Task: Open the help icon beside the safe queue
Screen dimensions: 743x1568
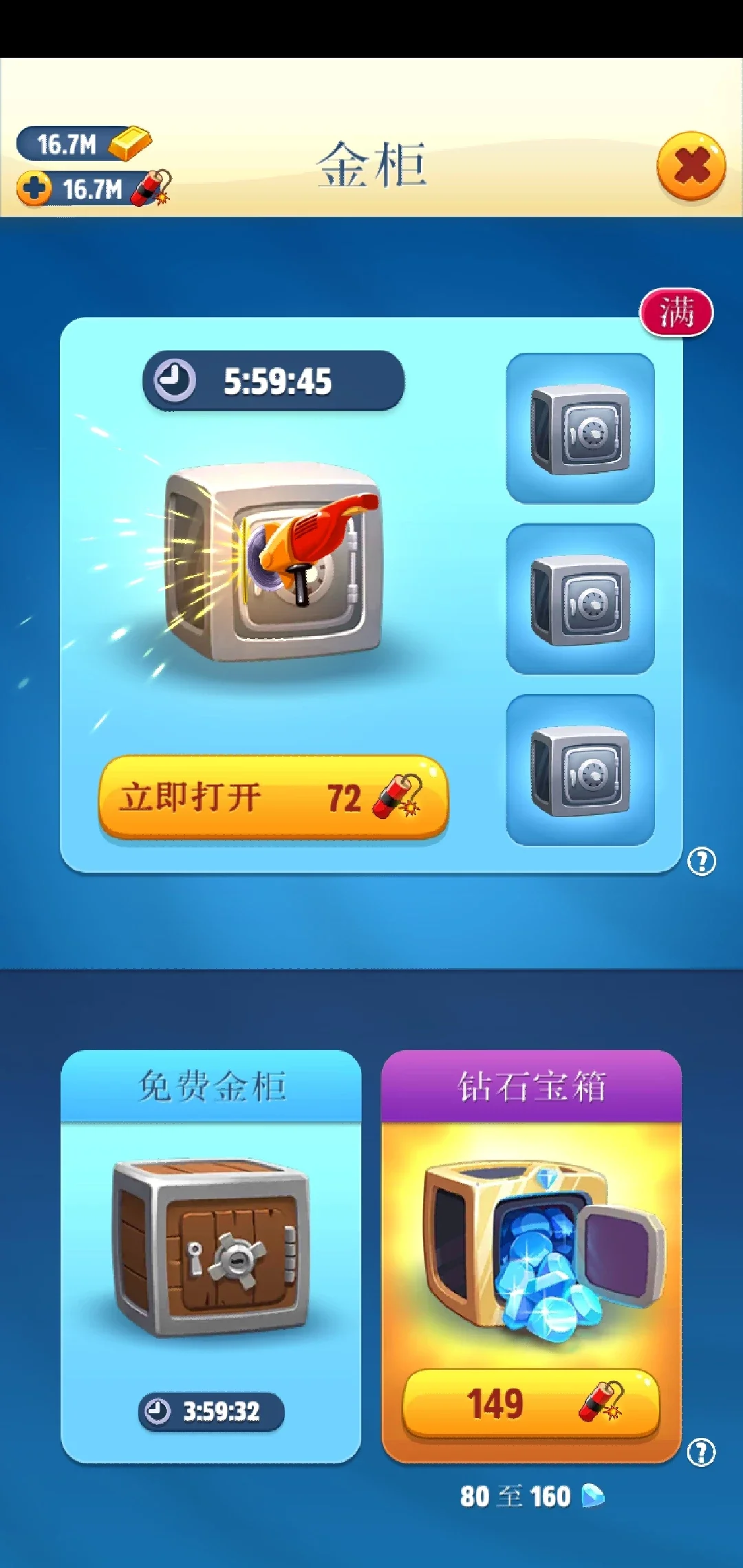Action: [702, 861]
